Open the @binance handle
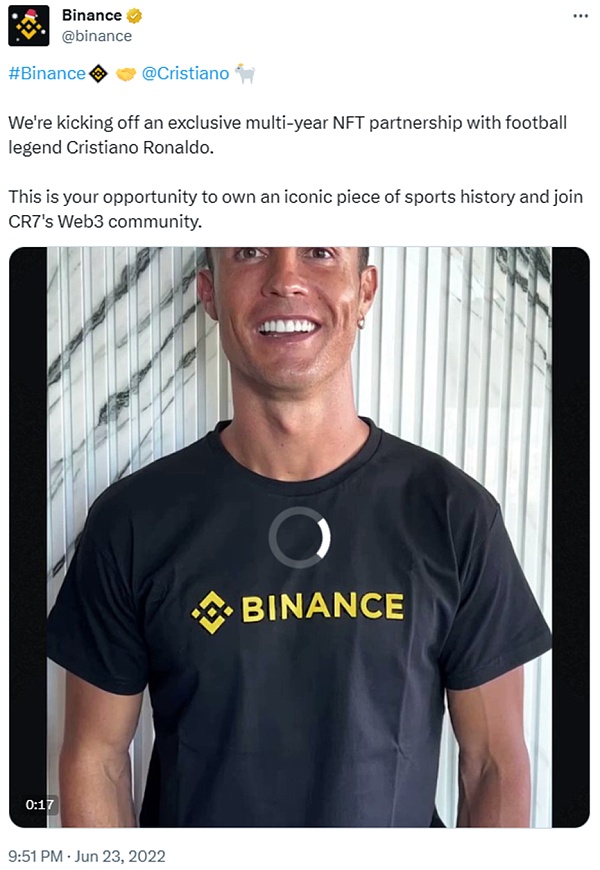Viewport: 600px width, 870px height. pos(97,36)
